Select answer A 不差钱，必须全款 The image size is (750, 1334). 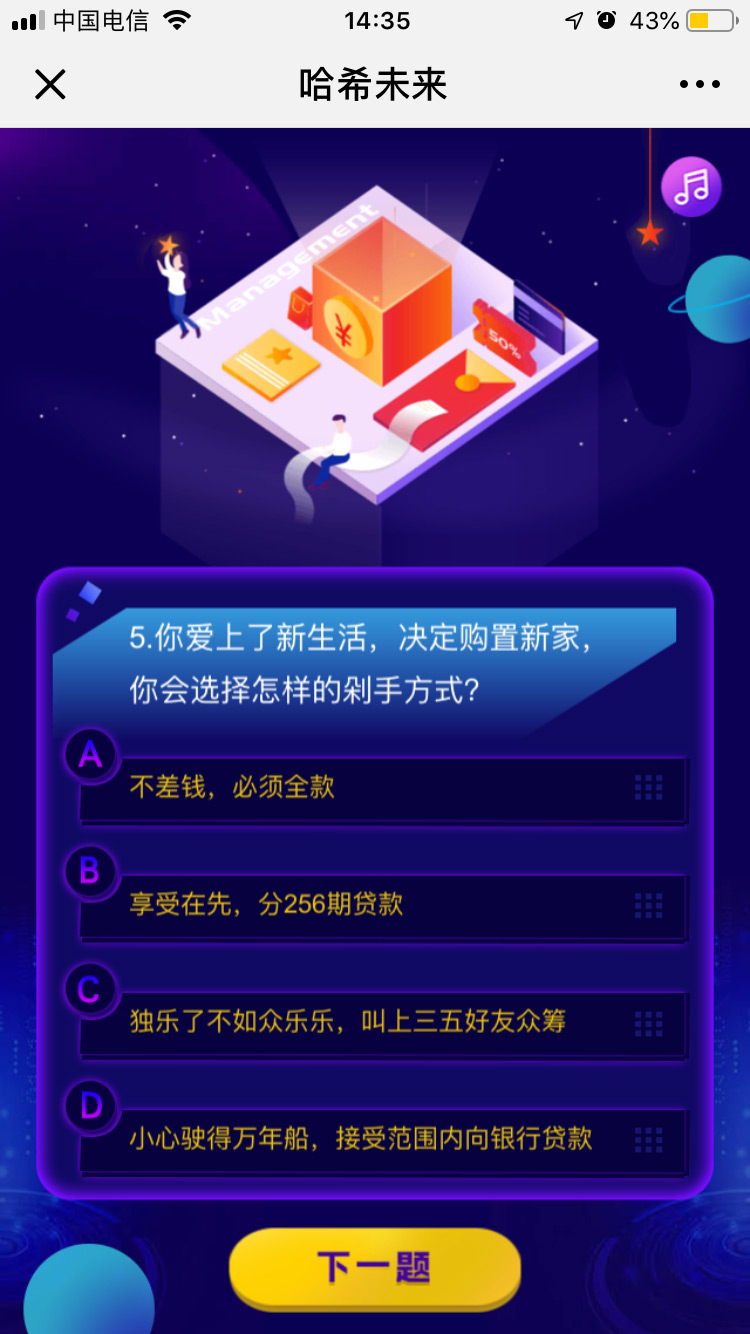pyautogui.click(x=382, y=788)
